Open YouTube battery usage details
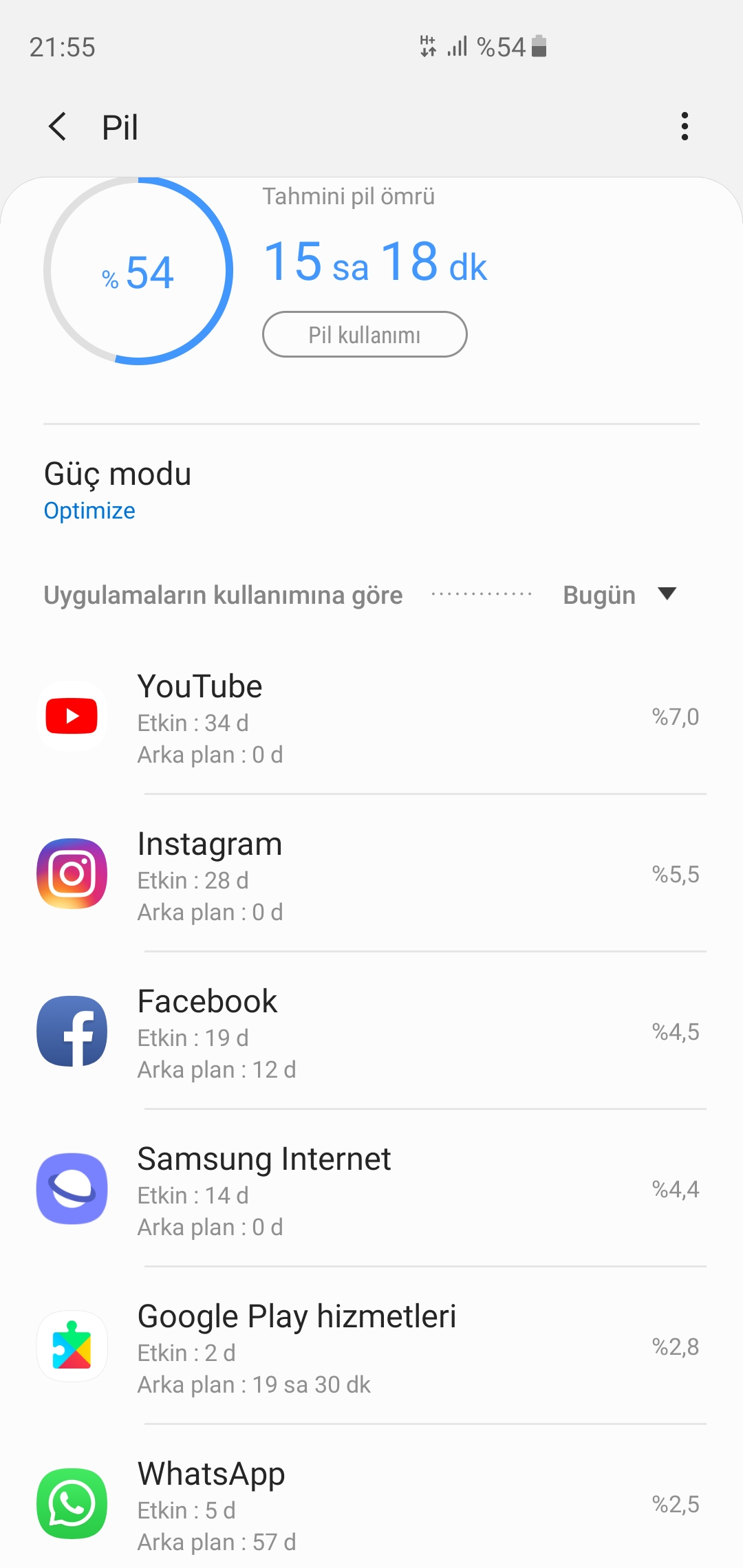The image size is (743, 1568). (371, 717)
